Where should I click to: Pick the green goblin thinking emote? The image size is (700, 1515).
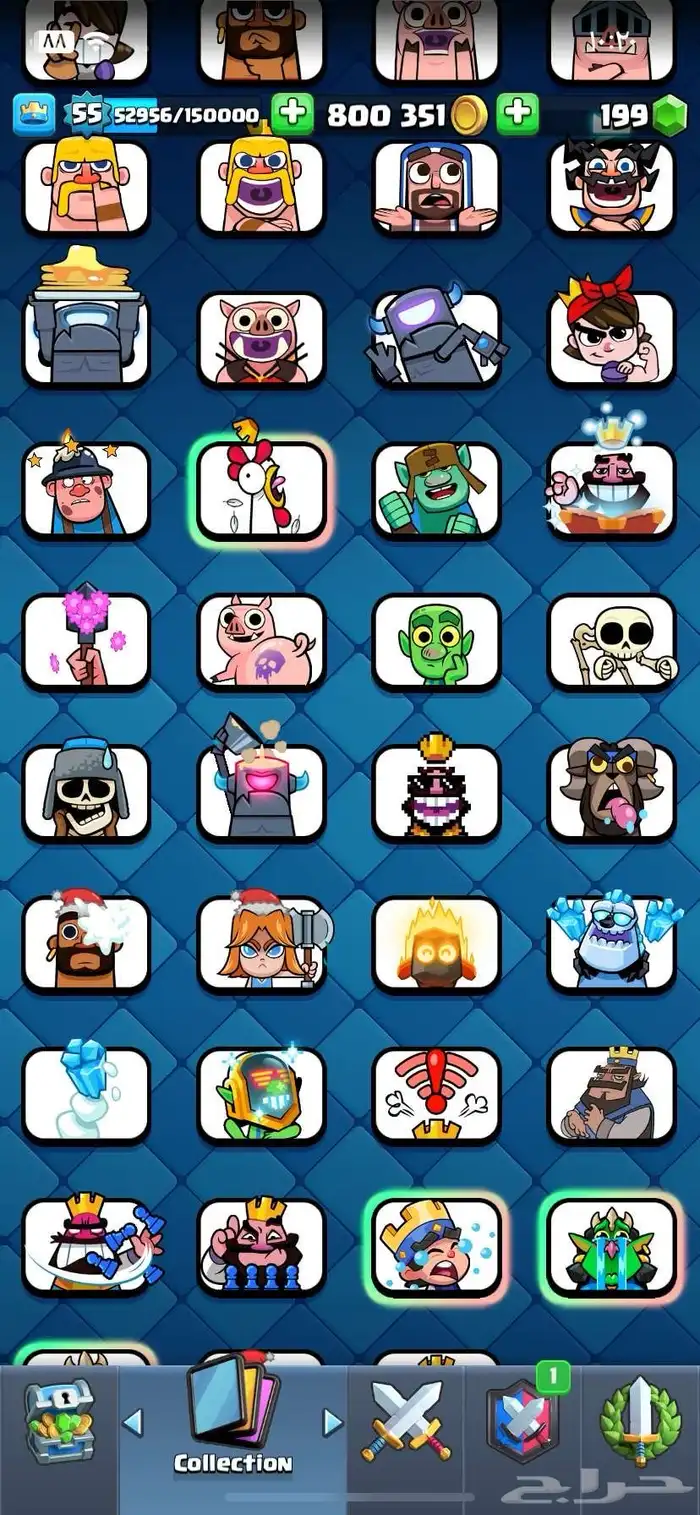[436, 641]
